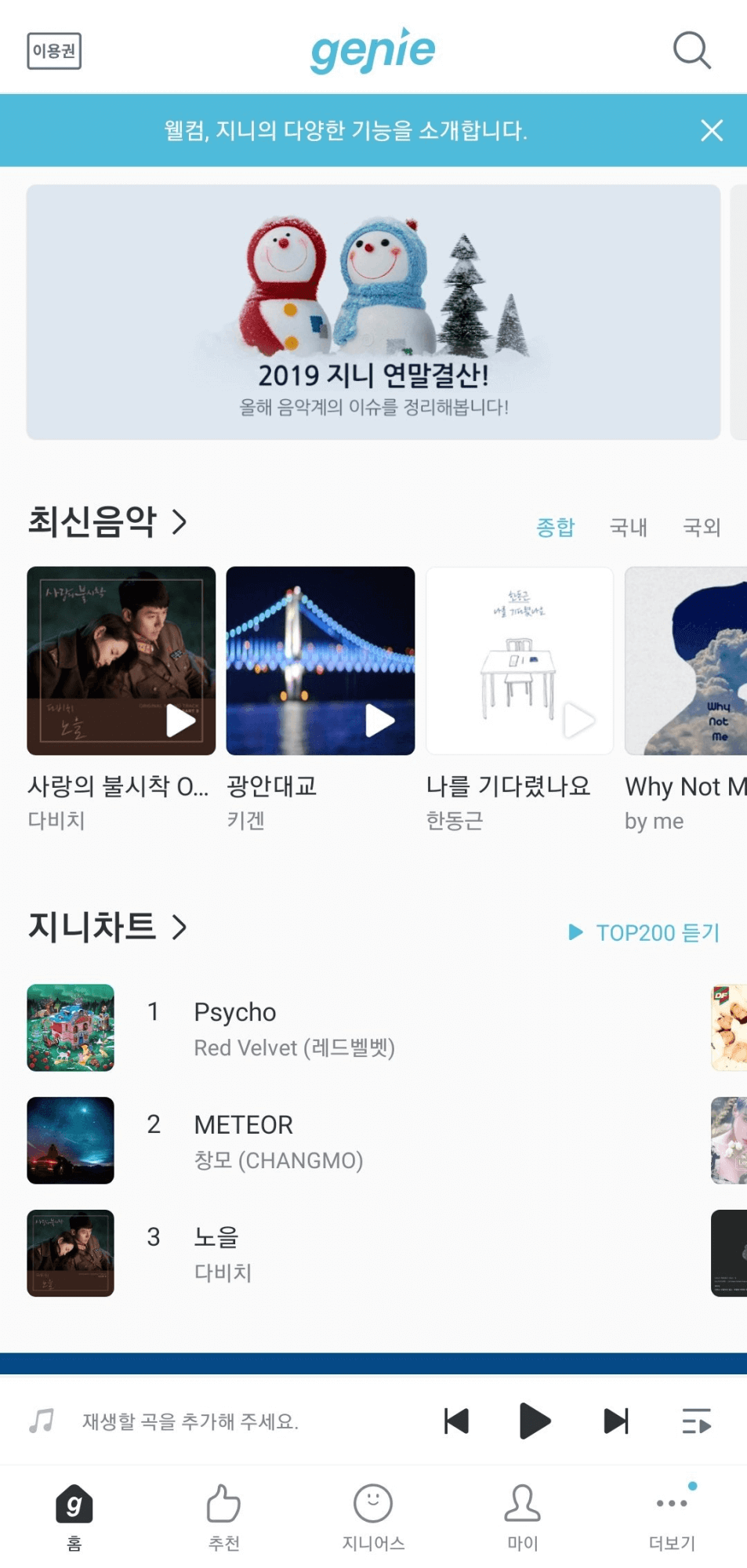Skip to the previous track
Viewport: 747px width, 1568px height.
point(456,1421)
